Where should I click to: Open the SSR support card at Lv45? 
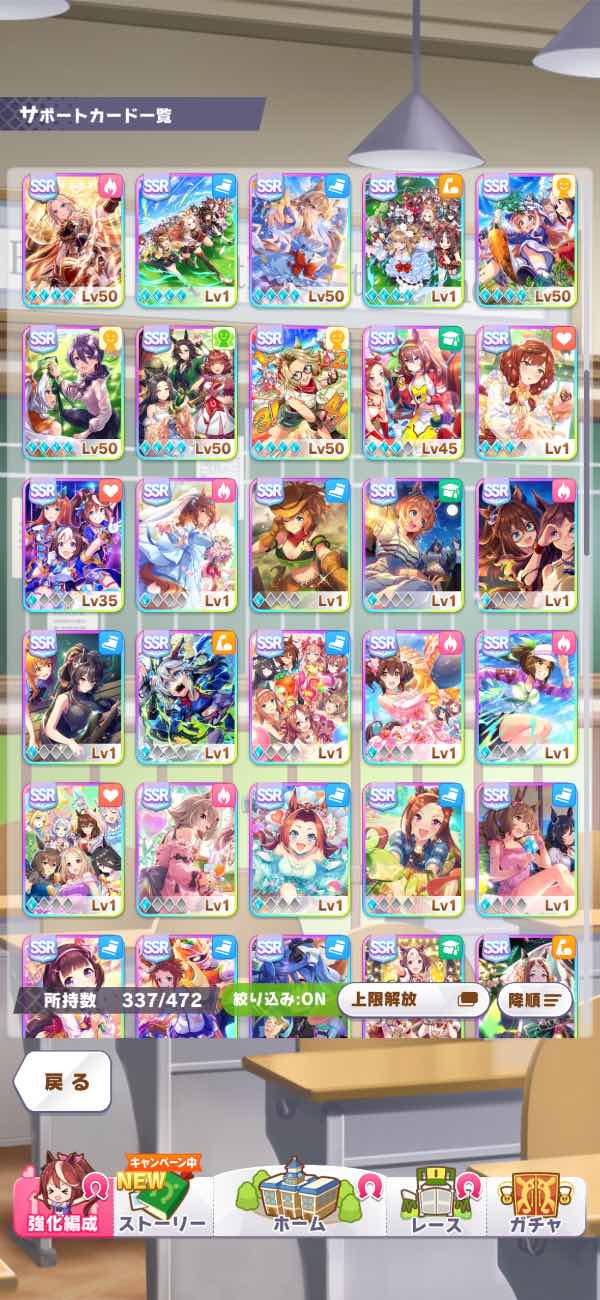click(413, 390)
